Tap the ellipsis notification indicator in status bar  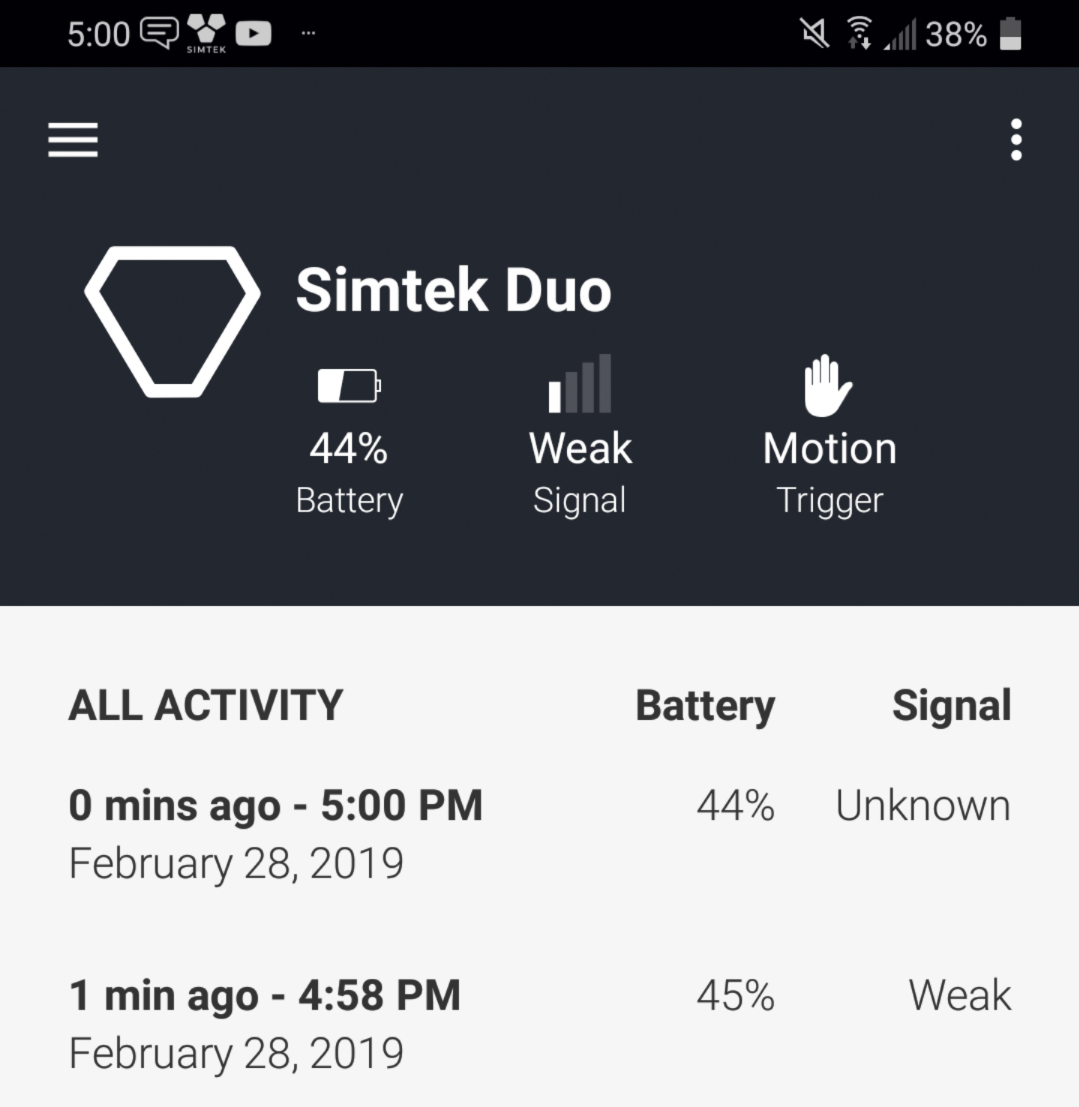point(308,33)
